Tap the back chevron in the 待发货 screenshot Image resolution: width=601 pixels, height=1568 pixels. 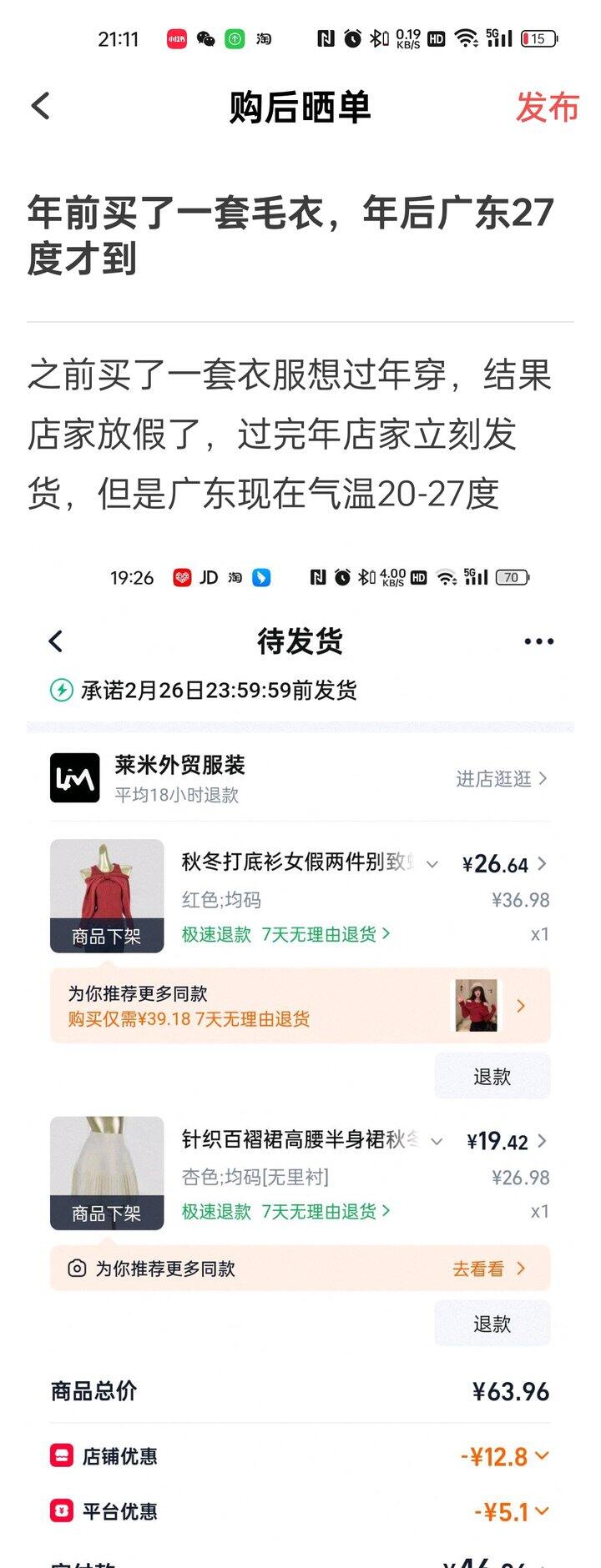[55, 641]
